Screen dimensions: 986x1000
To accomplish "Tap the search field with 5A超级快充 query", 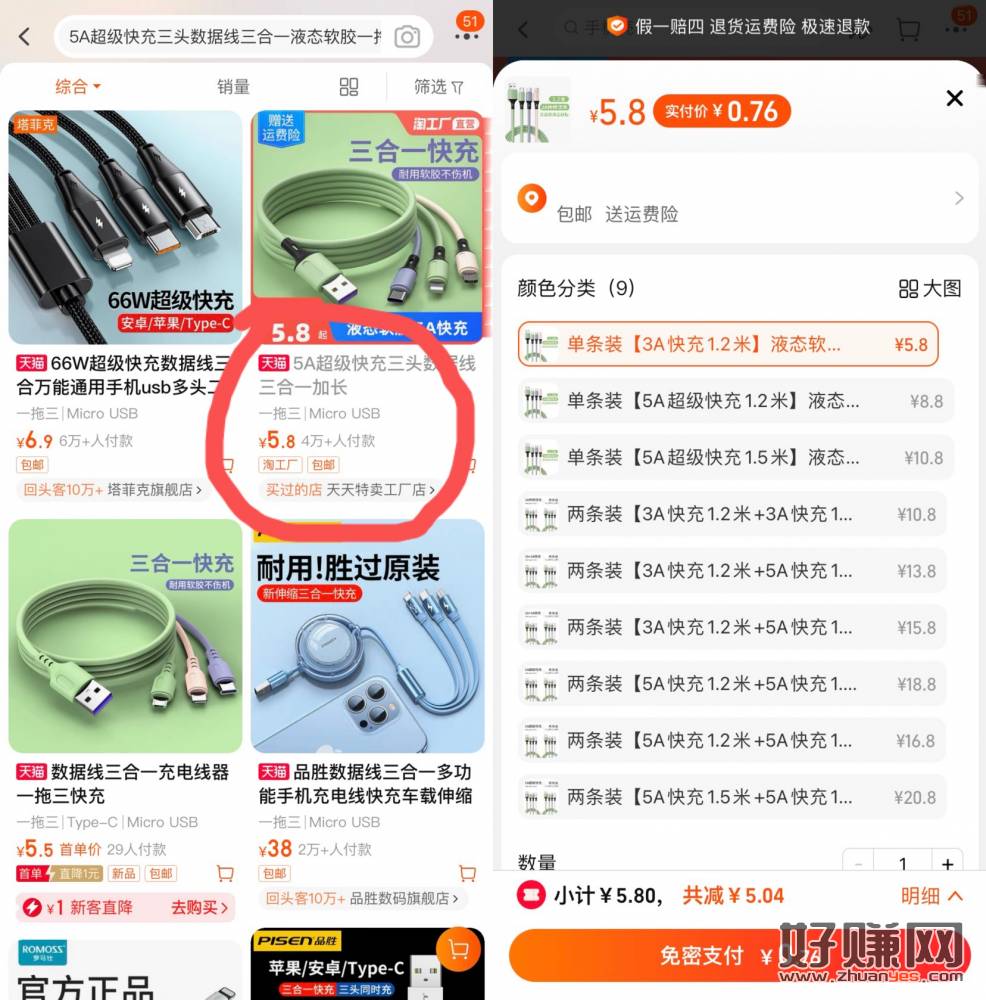I will tap(224, 37).
